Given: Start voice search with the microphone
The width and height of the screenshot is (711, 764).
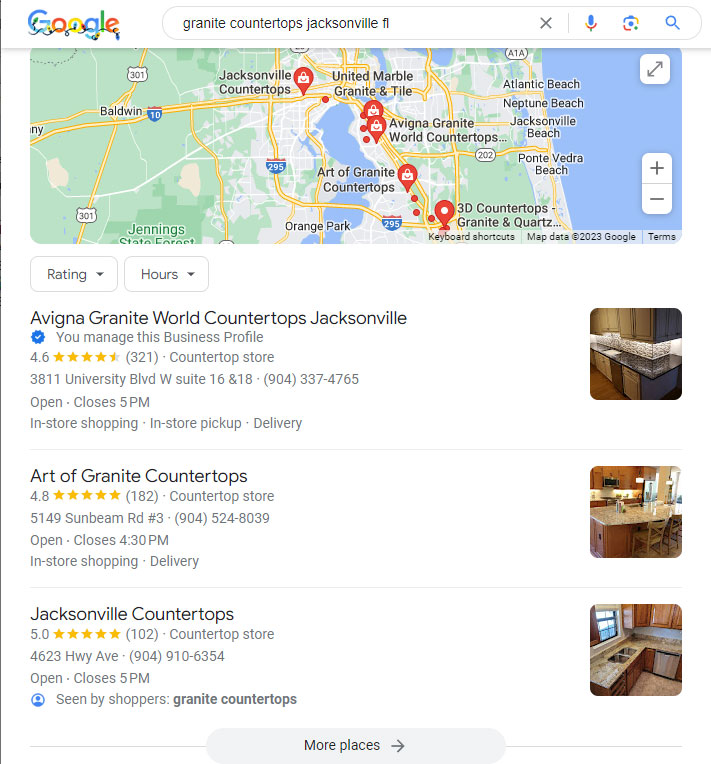Looking at the screenshot, I should click(x=591, y=23).
